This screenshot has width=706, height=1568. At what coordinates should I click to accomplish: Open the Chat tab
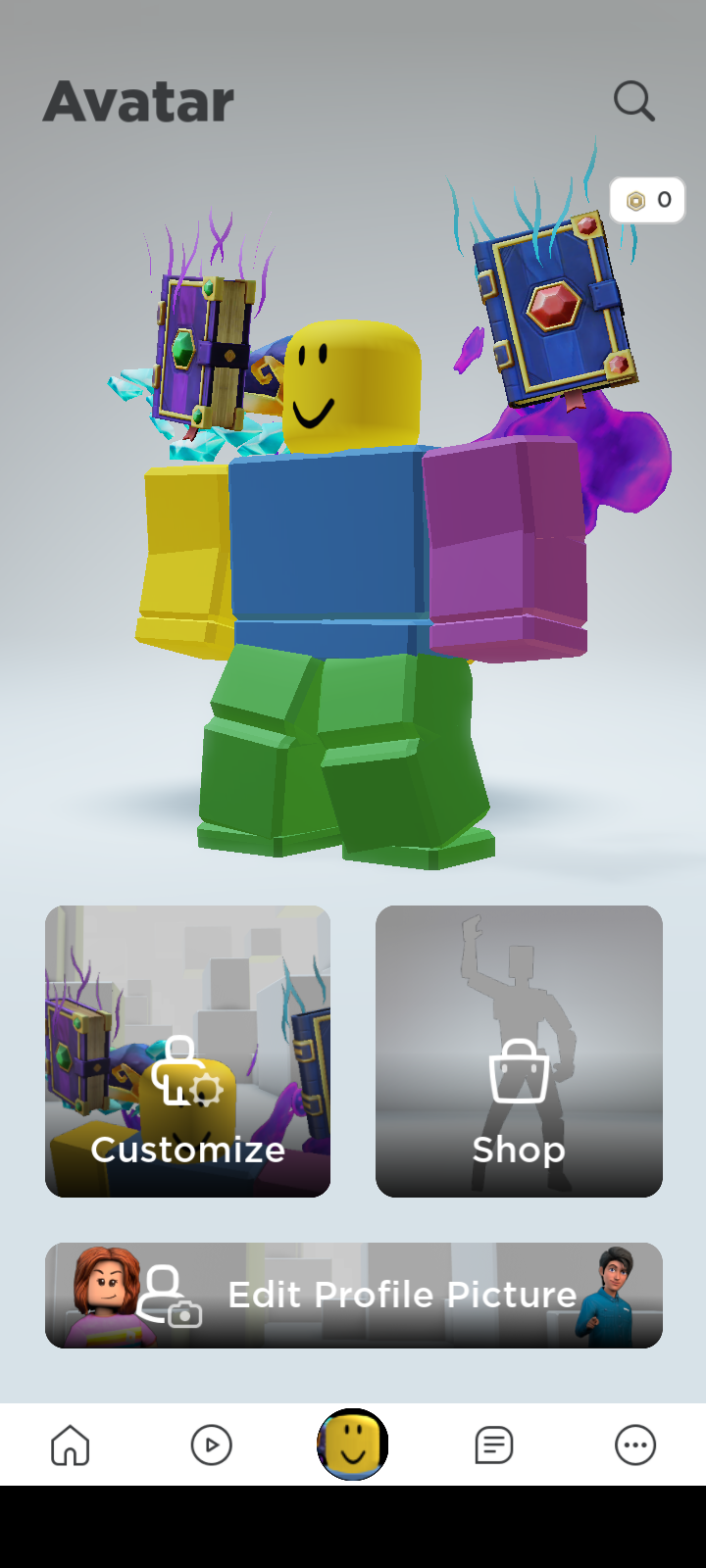coord(494,1445)
